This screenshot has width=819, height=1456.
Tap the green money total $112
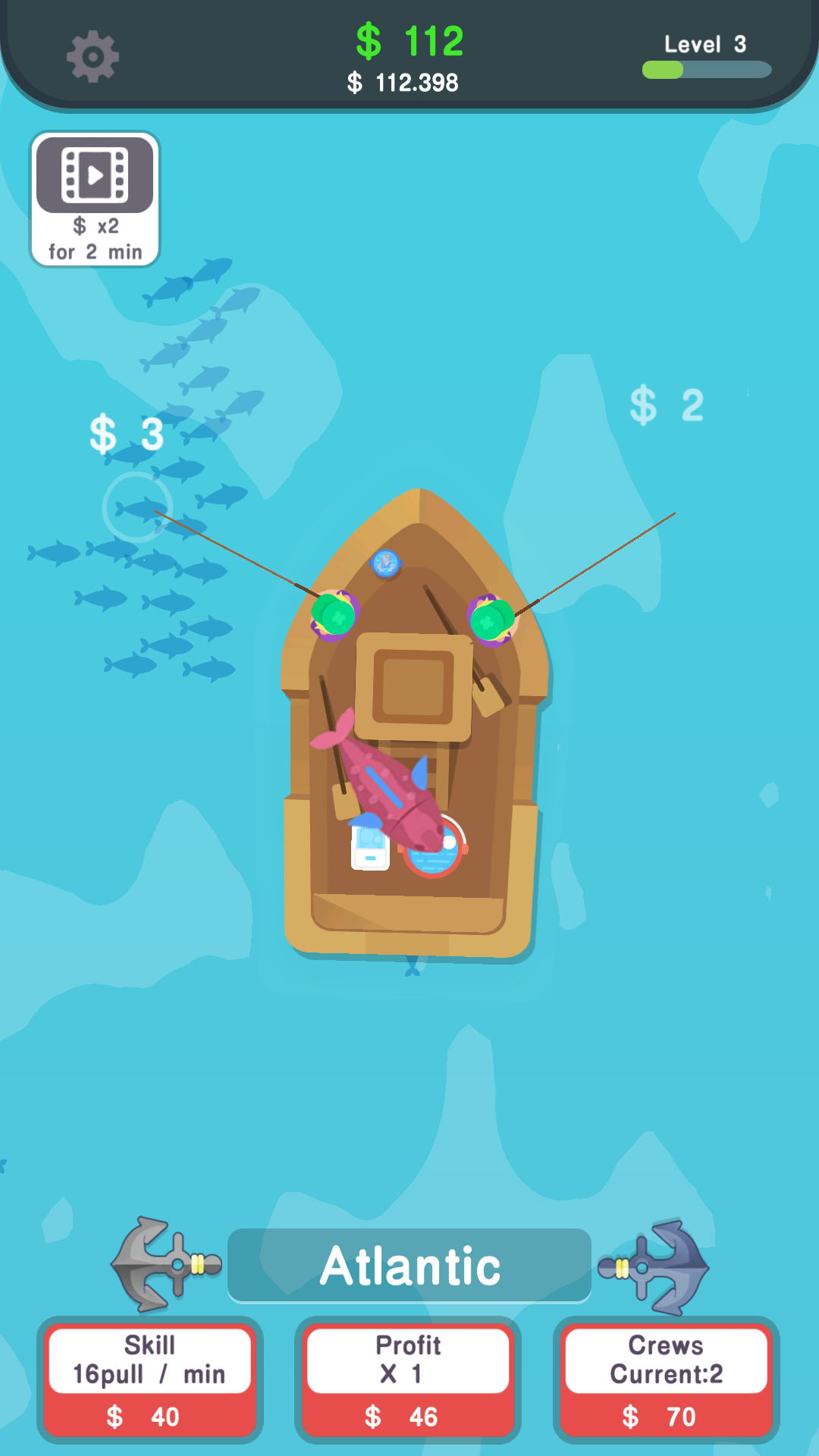pyautogui.click(x=409, y=42)
